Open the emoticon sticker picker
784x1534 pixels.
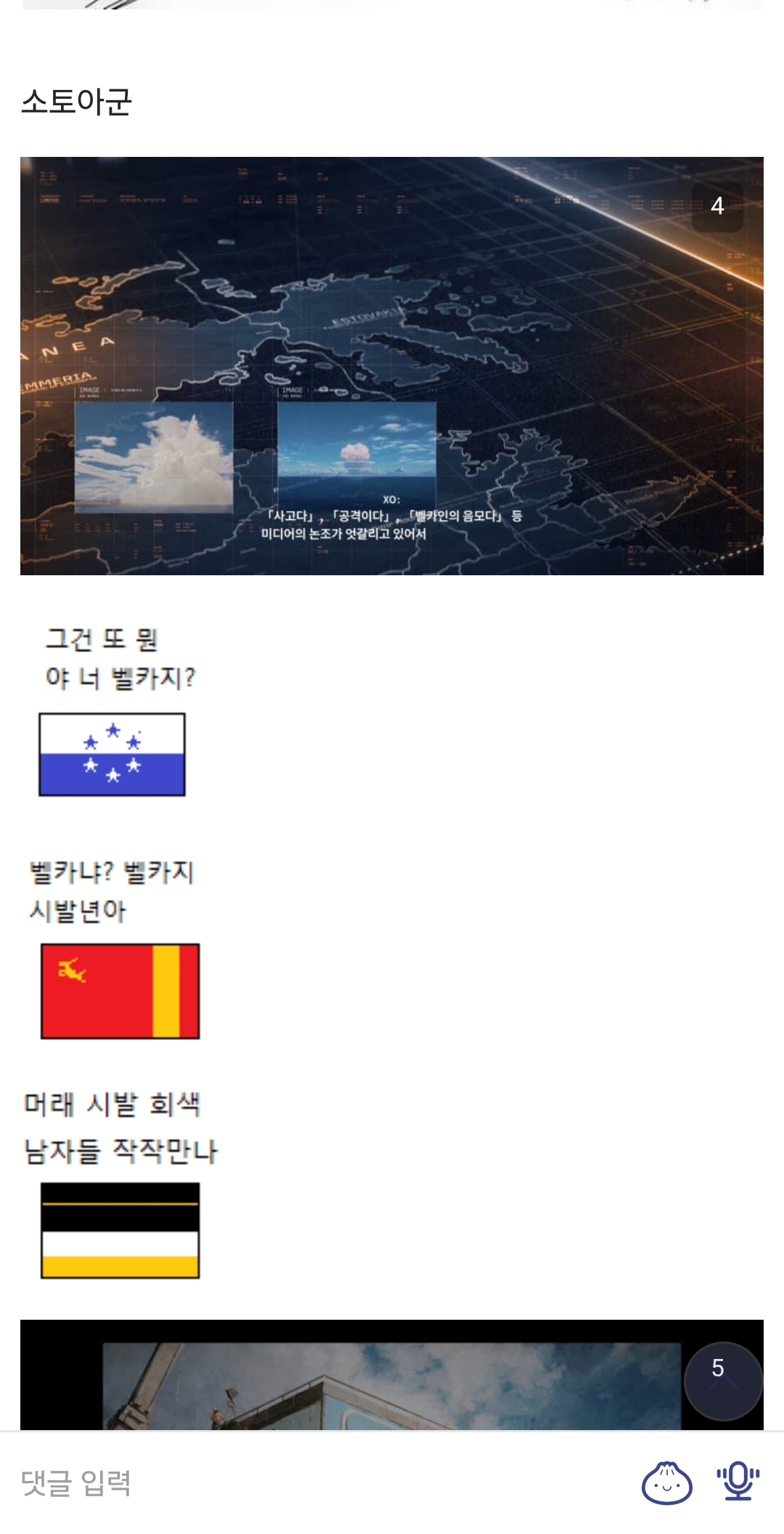click(x=666, y=1482)
